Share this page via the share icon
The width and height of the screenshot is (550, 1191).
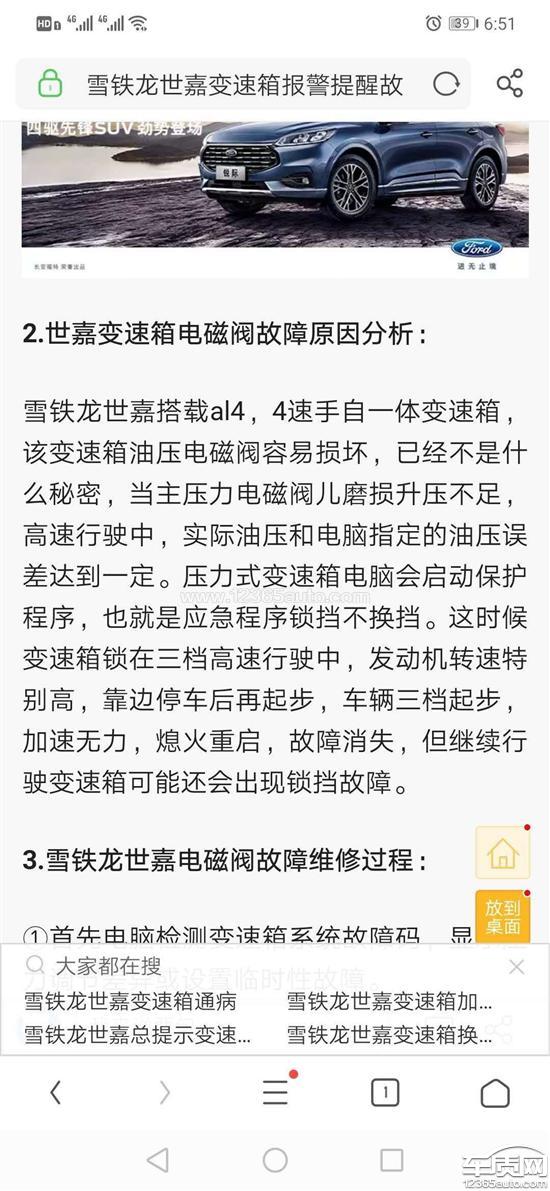(x=510, y=84)
